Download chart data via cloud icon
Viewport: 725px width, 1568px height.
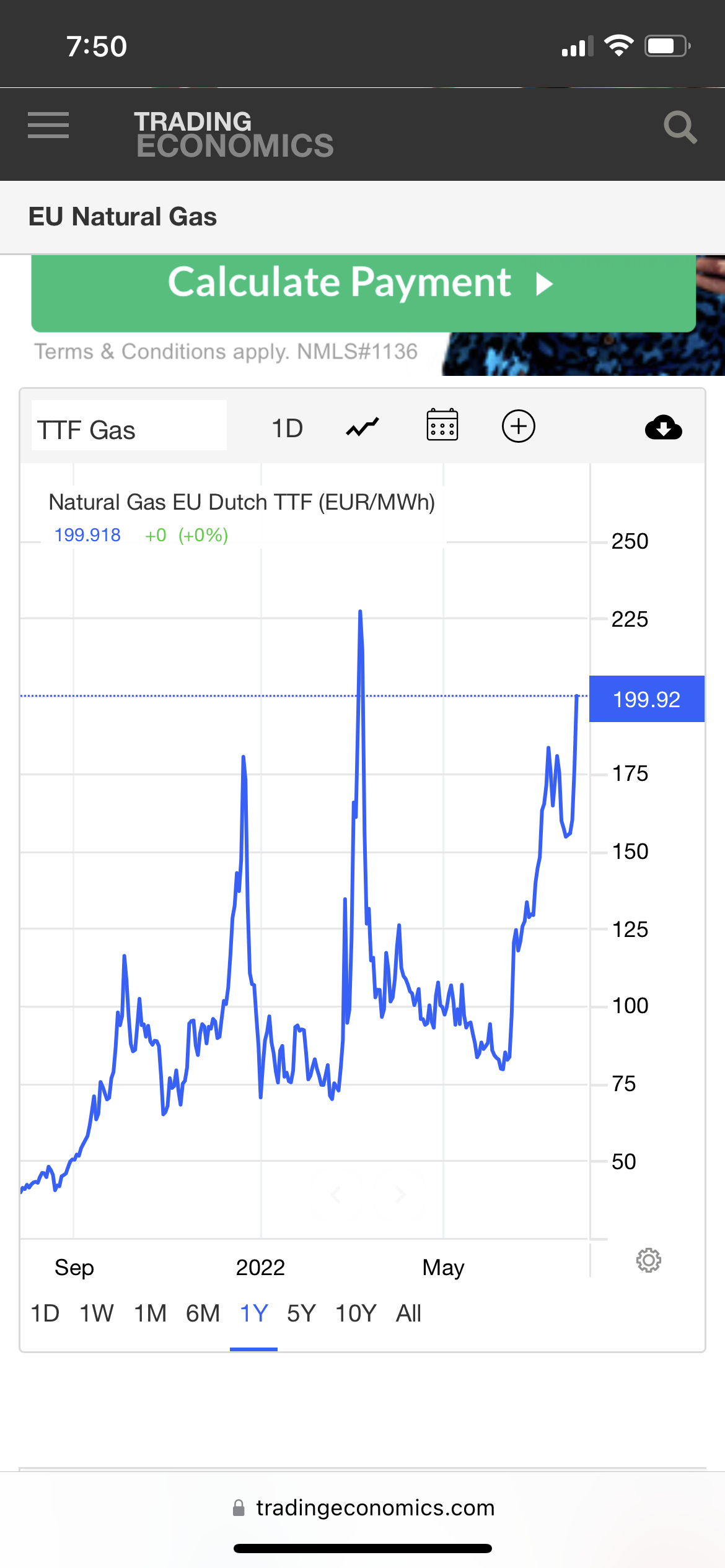pos(664,427)
